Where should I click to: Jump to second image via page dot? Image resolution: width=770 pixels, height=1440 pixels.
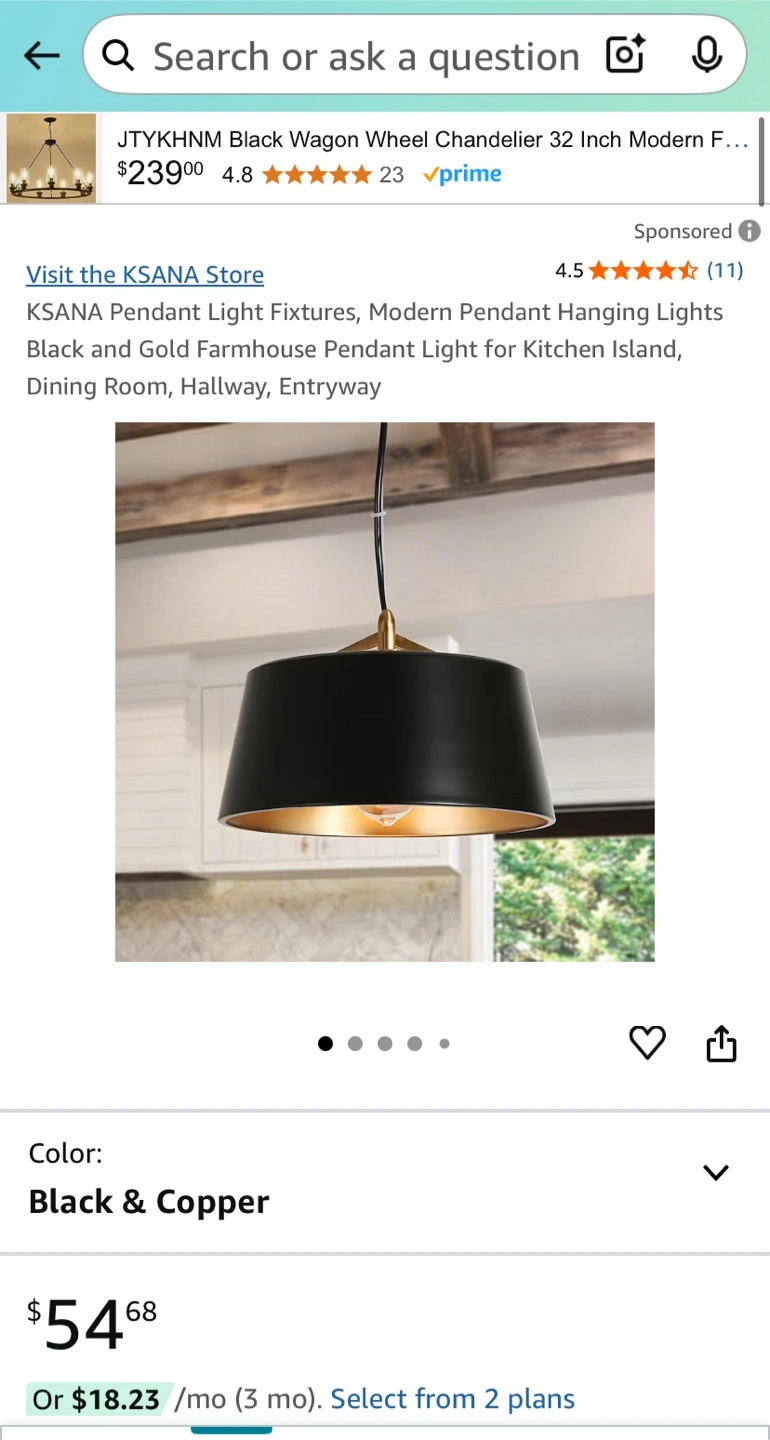(355, 1044)
